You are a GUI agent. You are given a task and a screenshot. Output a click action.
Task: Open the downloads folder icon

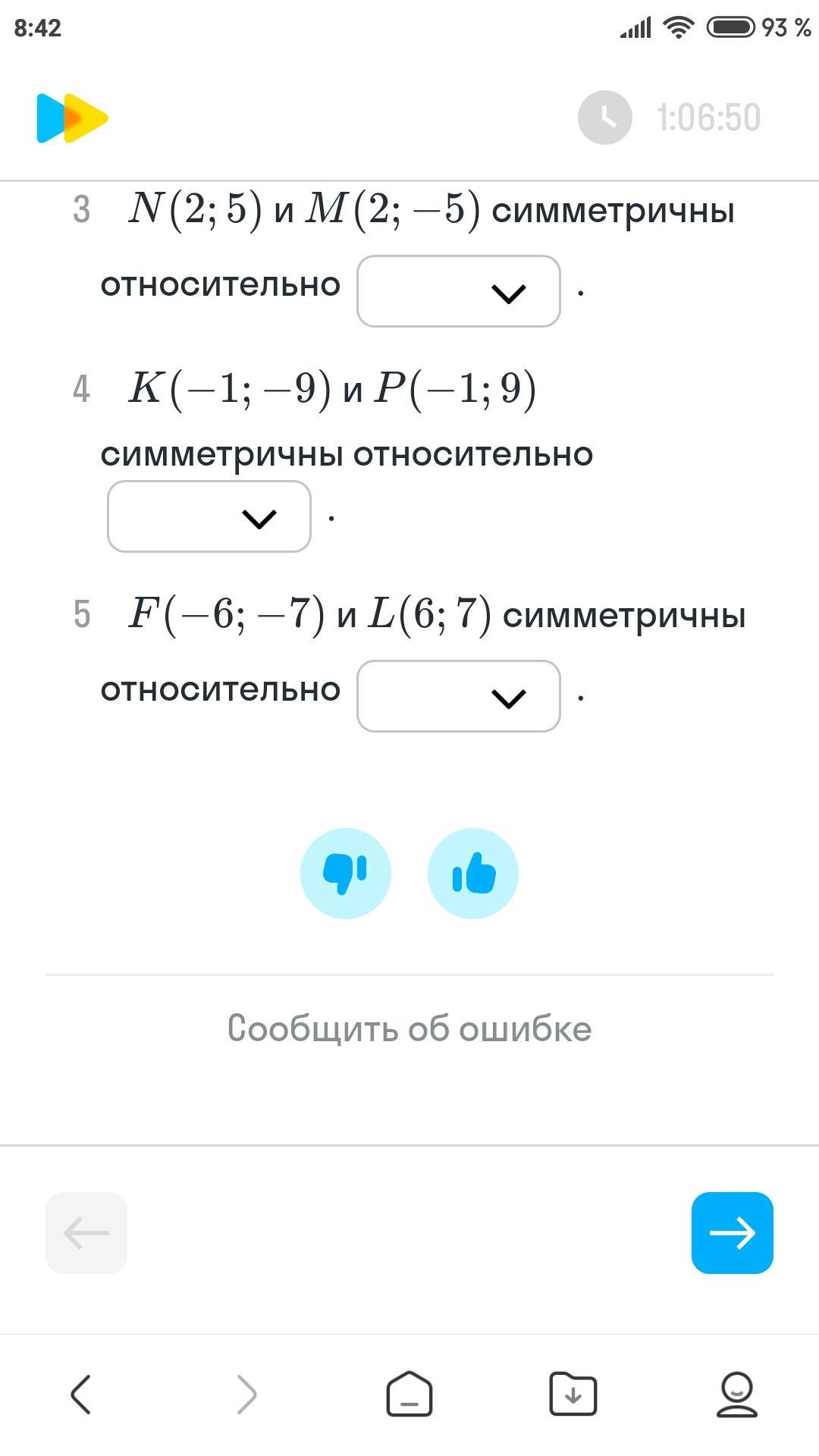573,1394
